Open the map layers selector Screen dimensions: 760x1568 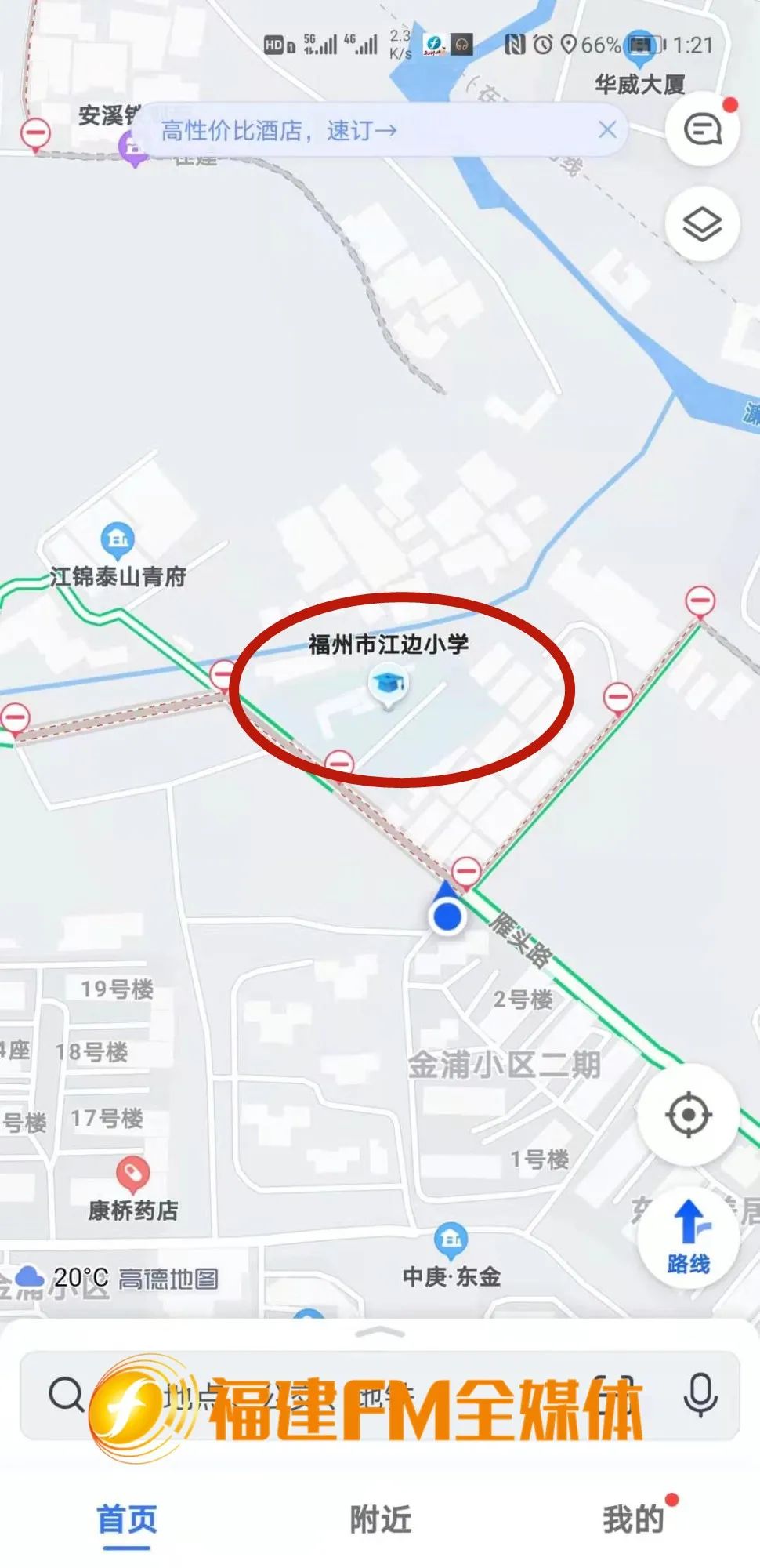click(x=702, y=225)
